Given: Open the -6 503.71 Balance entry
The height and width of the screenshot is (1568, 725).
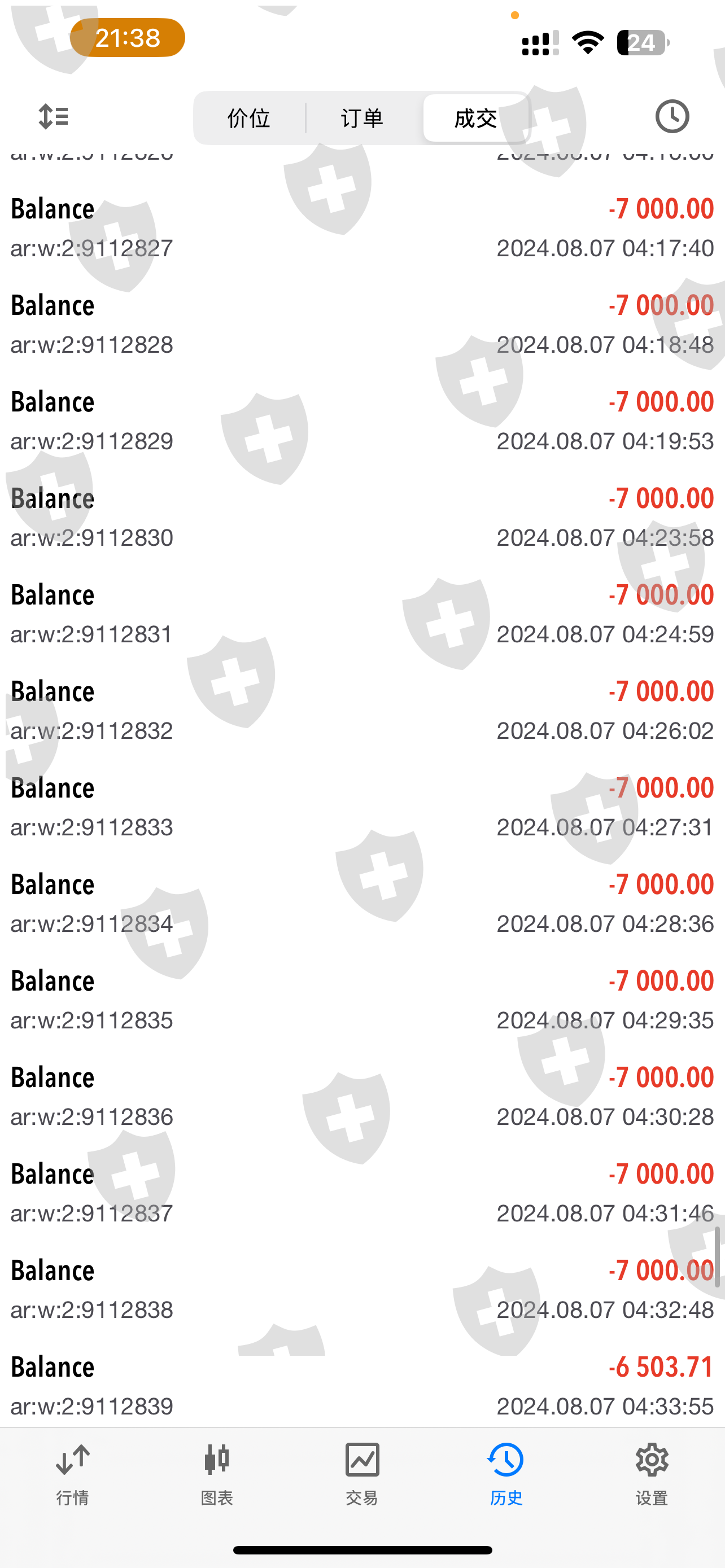Looking at the screenshot, I should point(362,1385).
